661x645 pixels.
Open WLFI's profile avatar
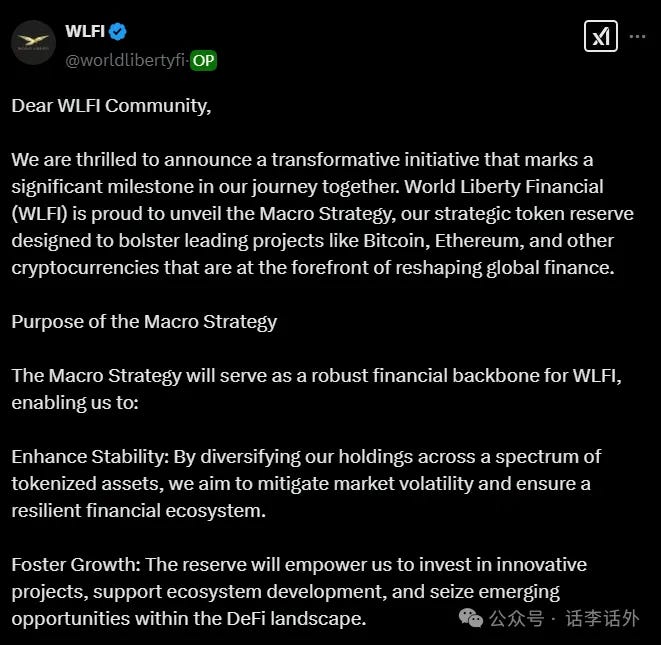pyautogui.click(x=33, y=43)
